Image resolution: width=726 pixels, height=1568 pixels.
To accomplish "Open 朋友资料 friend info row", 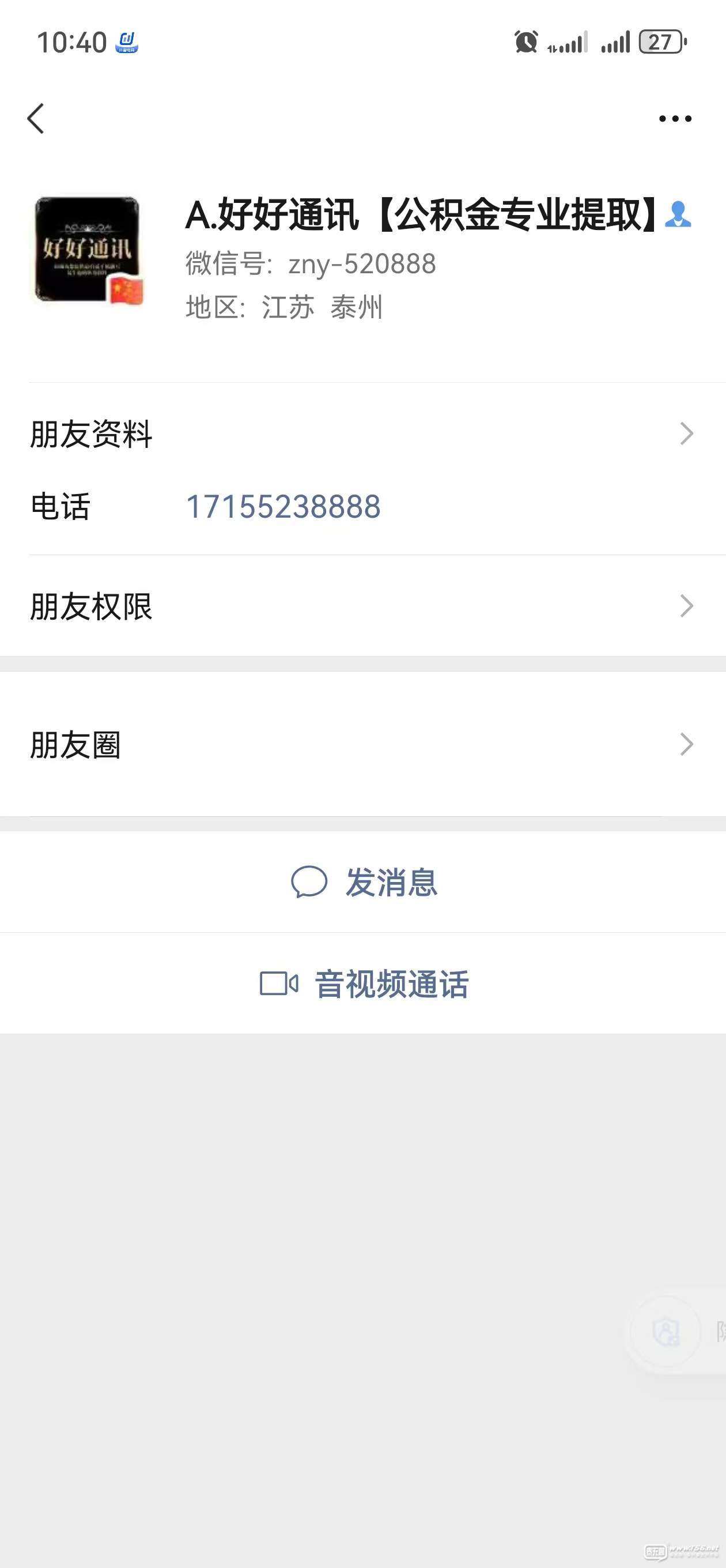I will [x=362, y=434].
